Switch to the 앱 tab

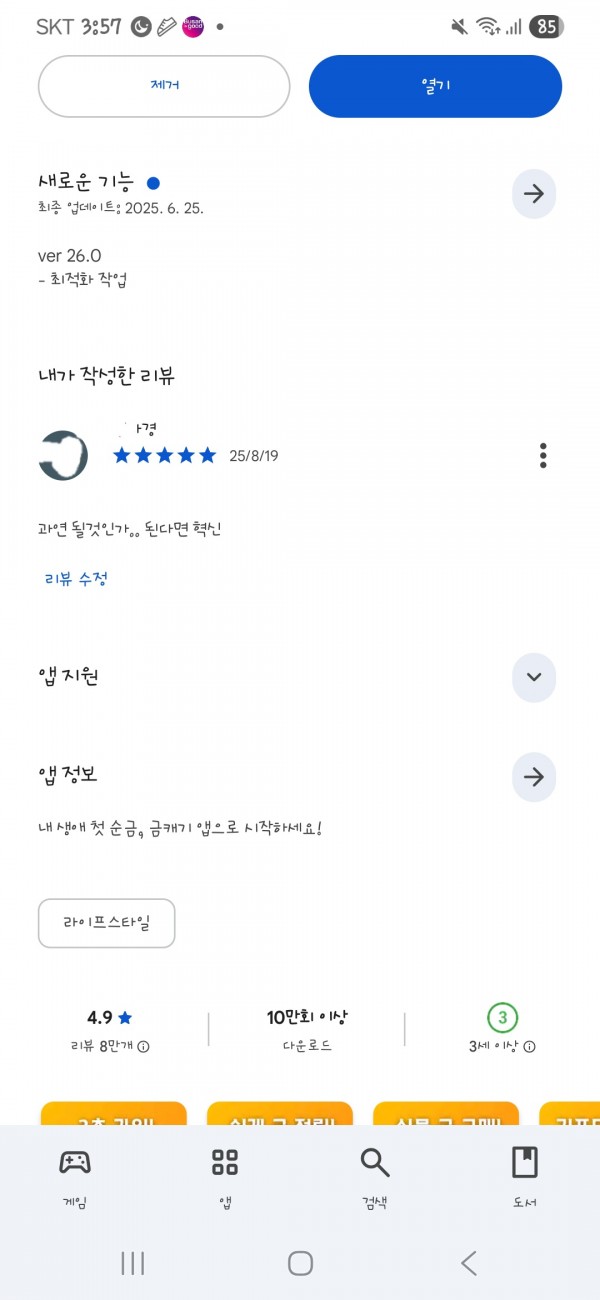point(225,1177)
